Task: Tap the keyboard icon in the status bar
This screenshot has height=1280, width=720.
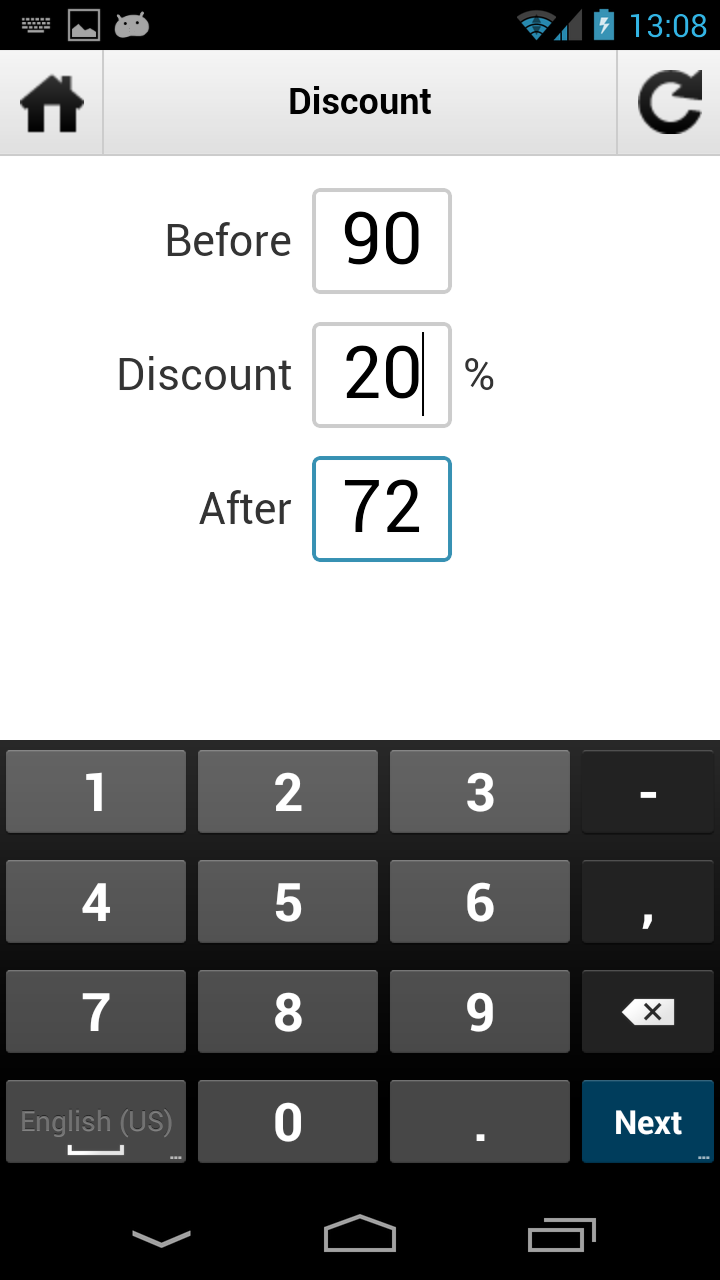Action: tap(36, 24)
